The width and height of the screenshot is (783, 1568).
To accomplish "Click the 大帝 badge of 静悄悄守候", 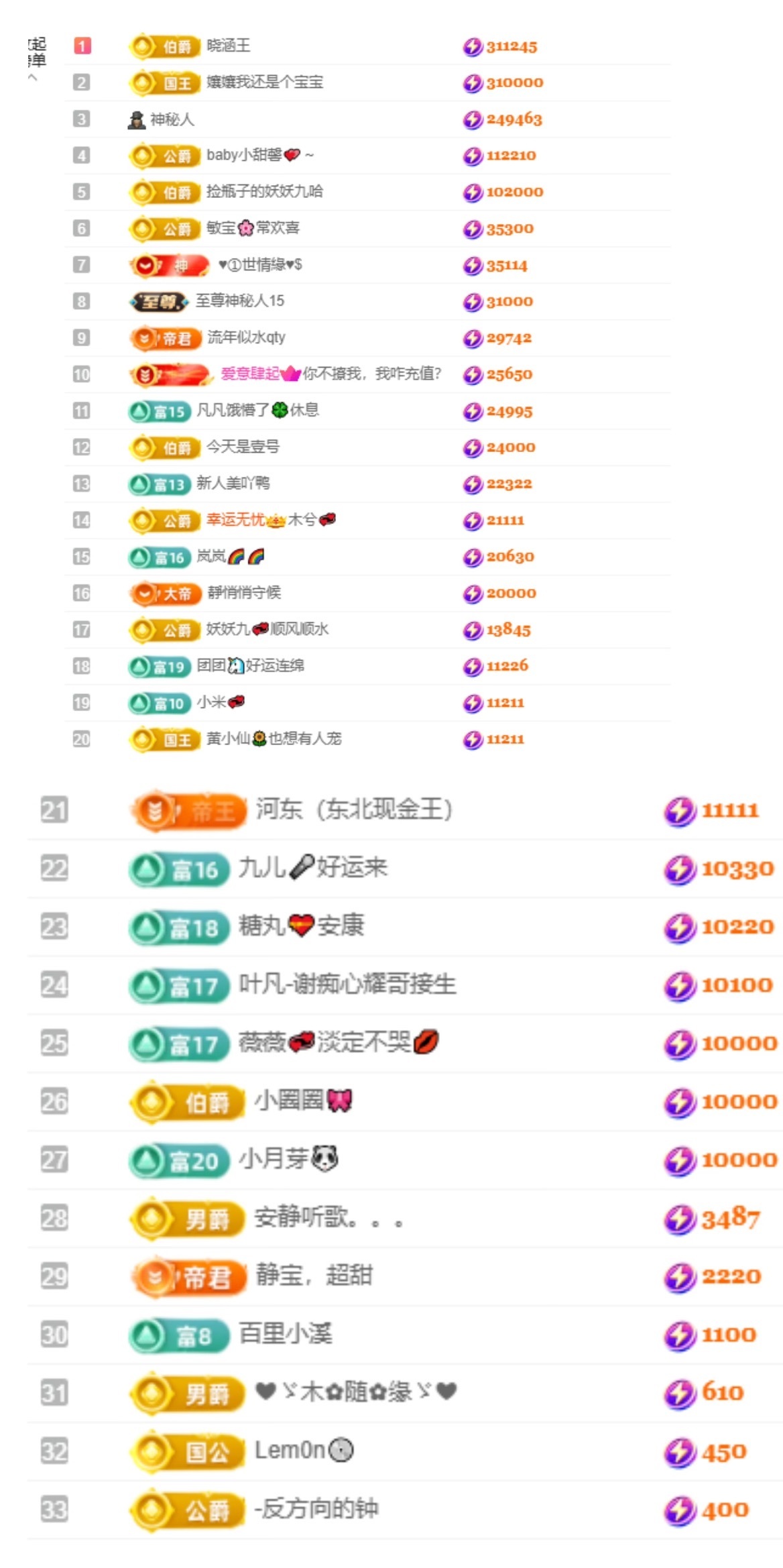I will point(164,593).
